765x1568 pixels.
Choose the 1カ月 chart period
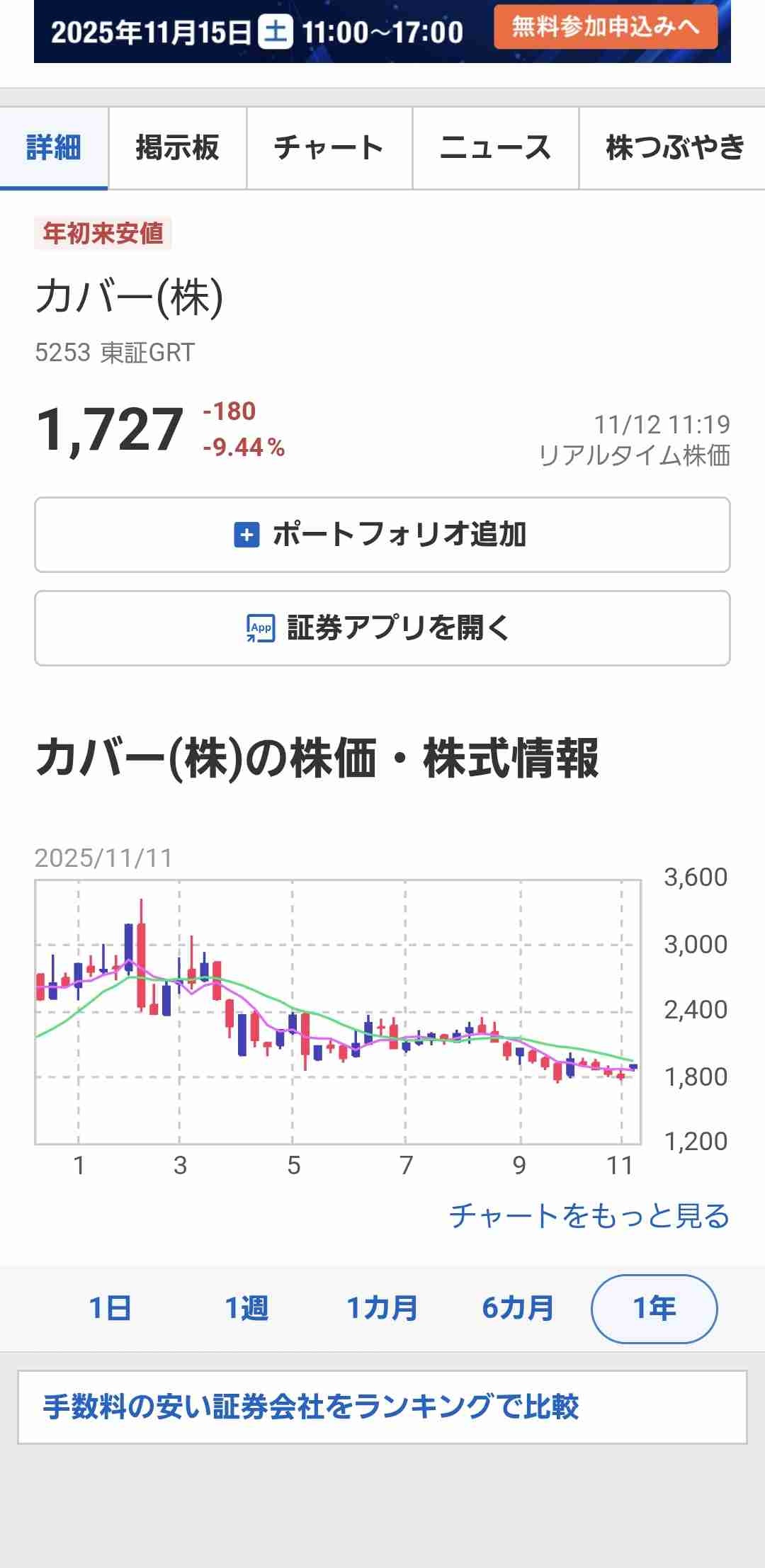tap(382, 1308)
